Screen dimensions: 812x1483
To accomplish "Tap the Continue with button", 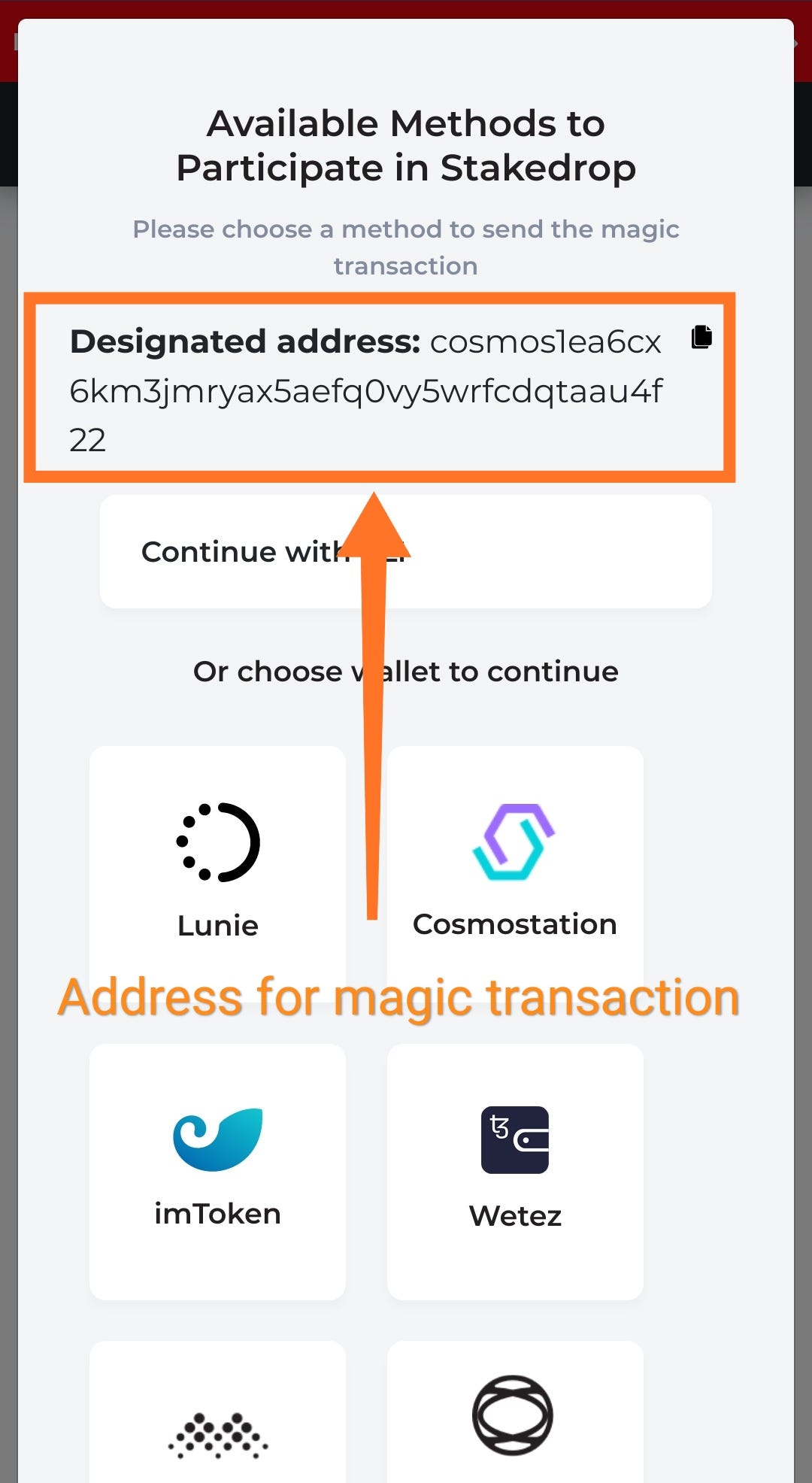I will (406, 551).
